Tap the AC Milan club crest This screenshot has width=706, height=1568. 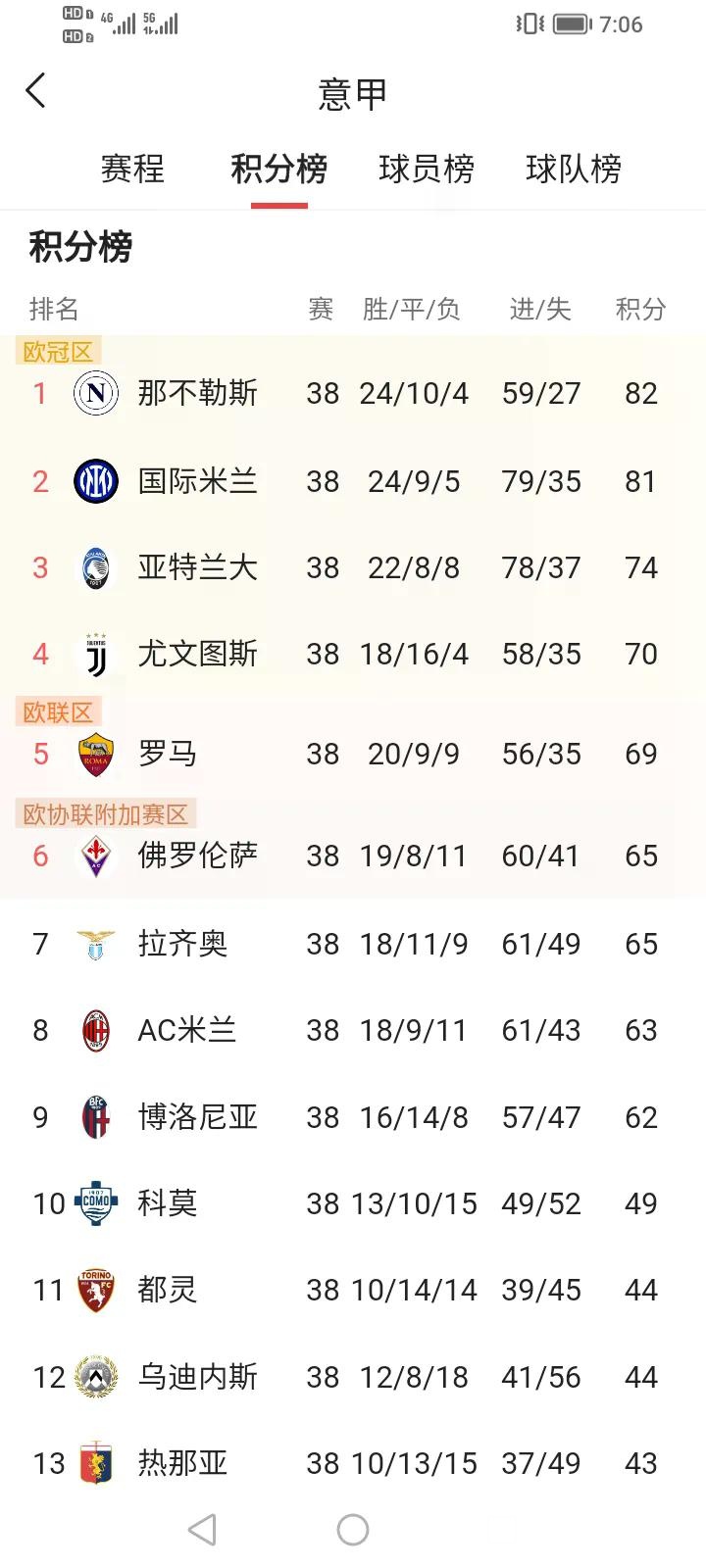tap(95, 1030)
